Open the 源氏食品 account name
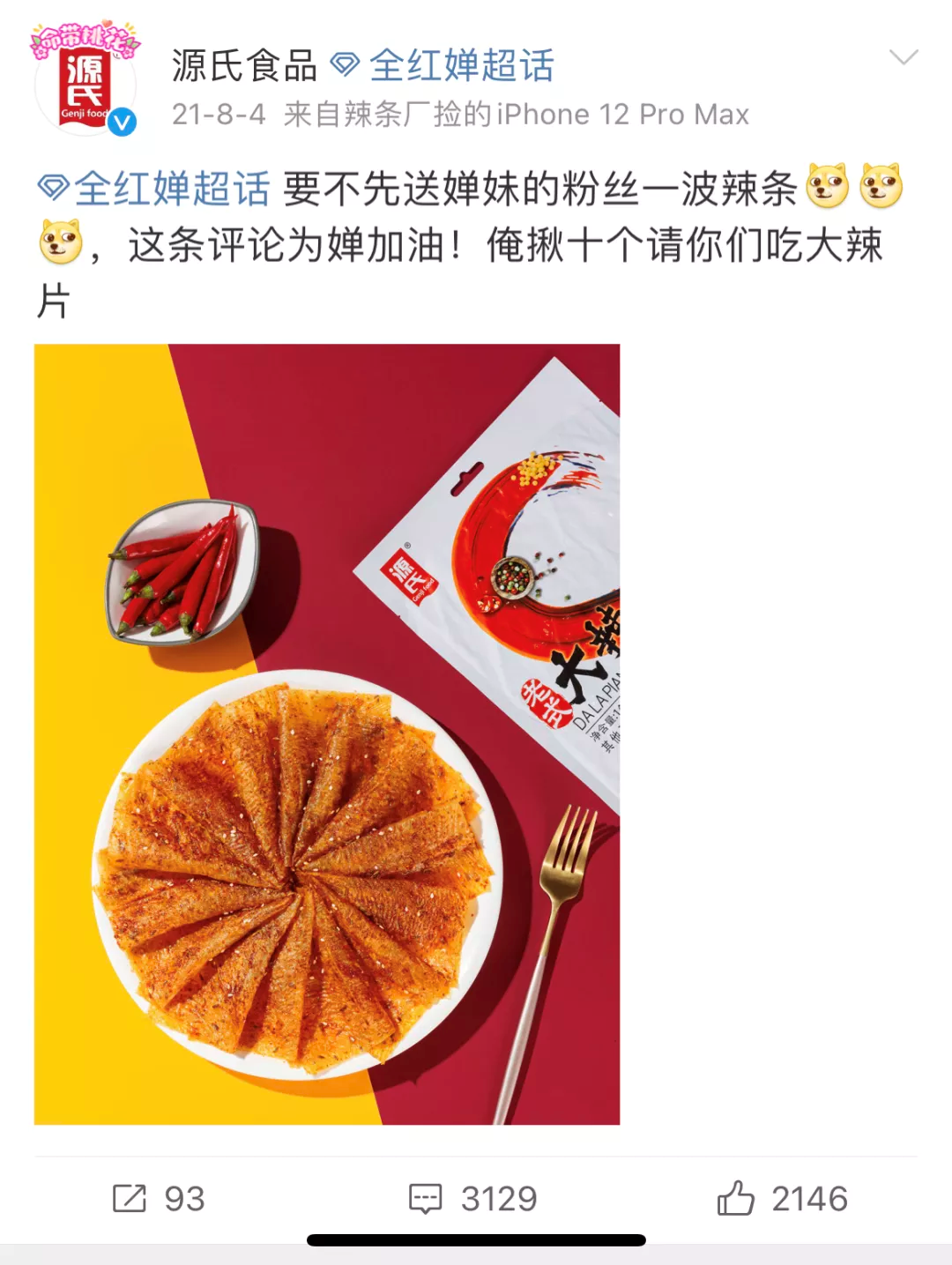This screenshot has height=1265, width=952. tap(244, 66)
